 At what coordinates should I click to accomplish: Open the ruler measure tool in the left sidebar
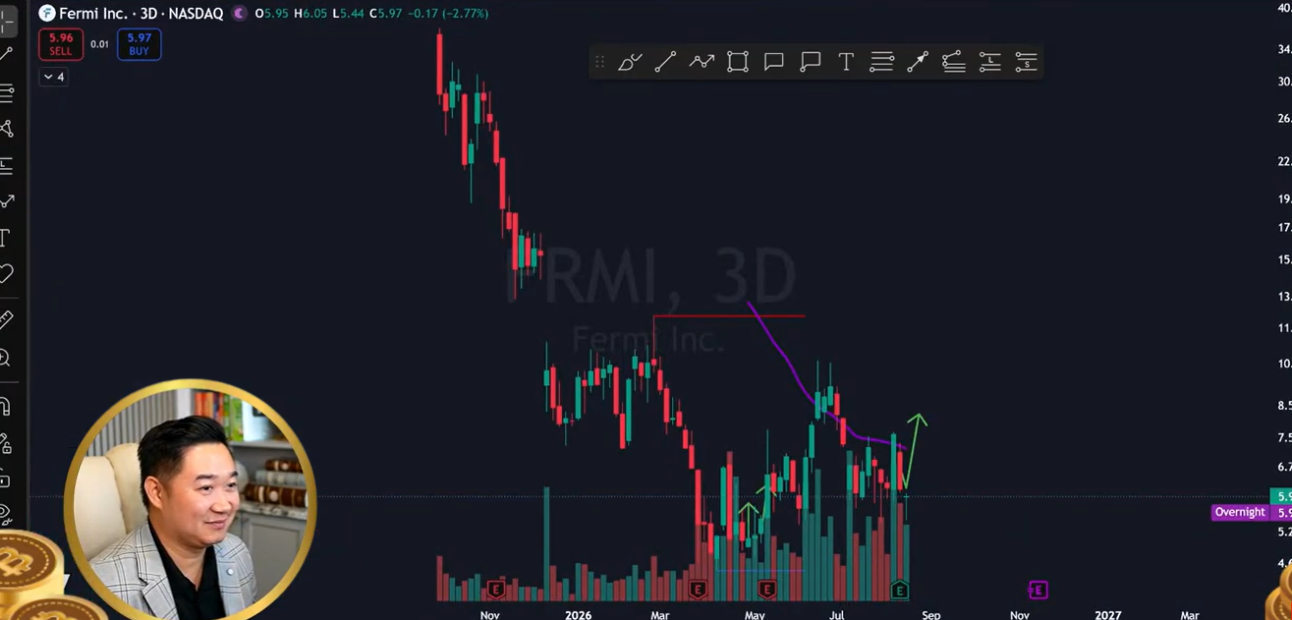[x=6, y=320]
